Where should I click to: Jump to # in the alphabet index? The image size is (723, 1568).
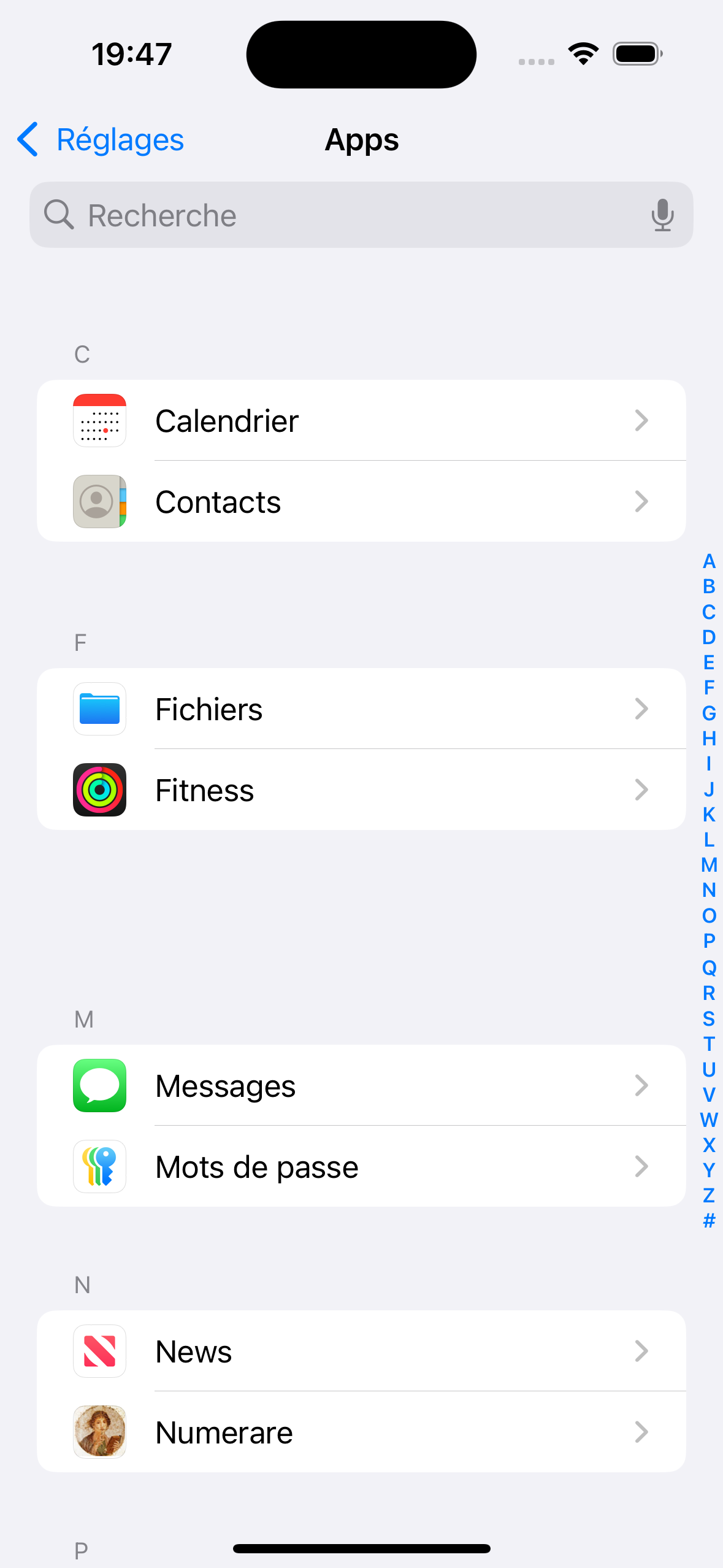click(709, 1221)
